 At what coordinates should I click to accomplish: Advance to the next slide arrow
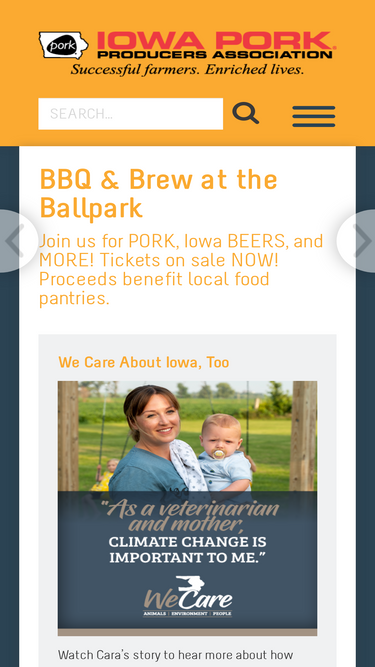tap(358, 241)
